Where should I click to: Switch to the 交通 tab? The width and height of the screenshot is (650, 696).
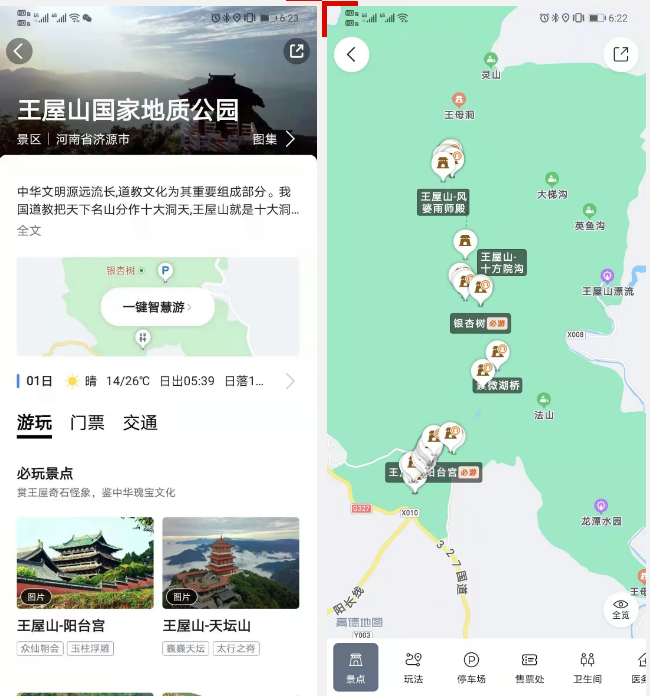tap(140, 423)
